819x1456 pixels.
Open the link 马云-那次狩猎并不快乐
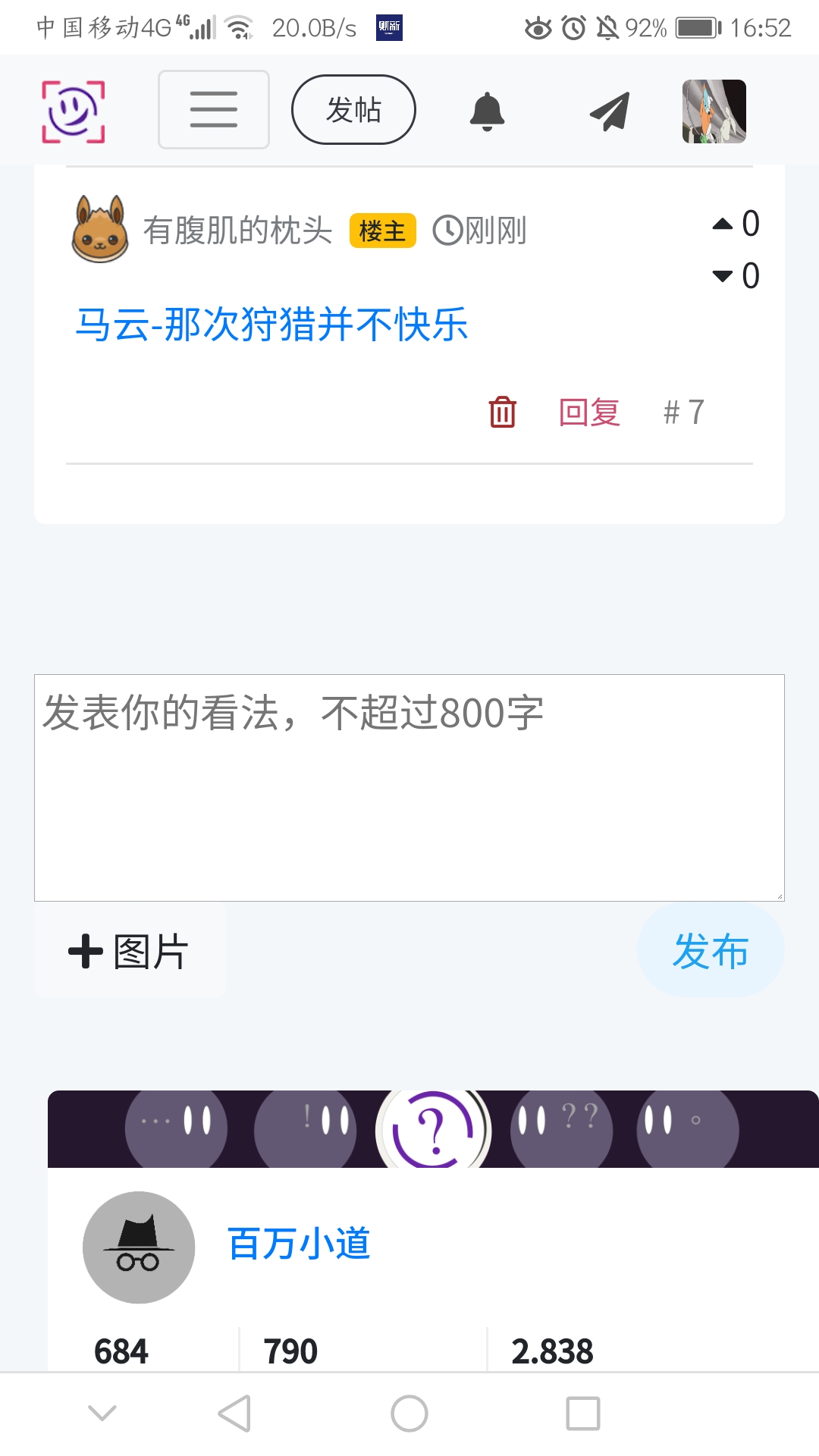tap(271, 325)
